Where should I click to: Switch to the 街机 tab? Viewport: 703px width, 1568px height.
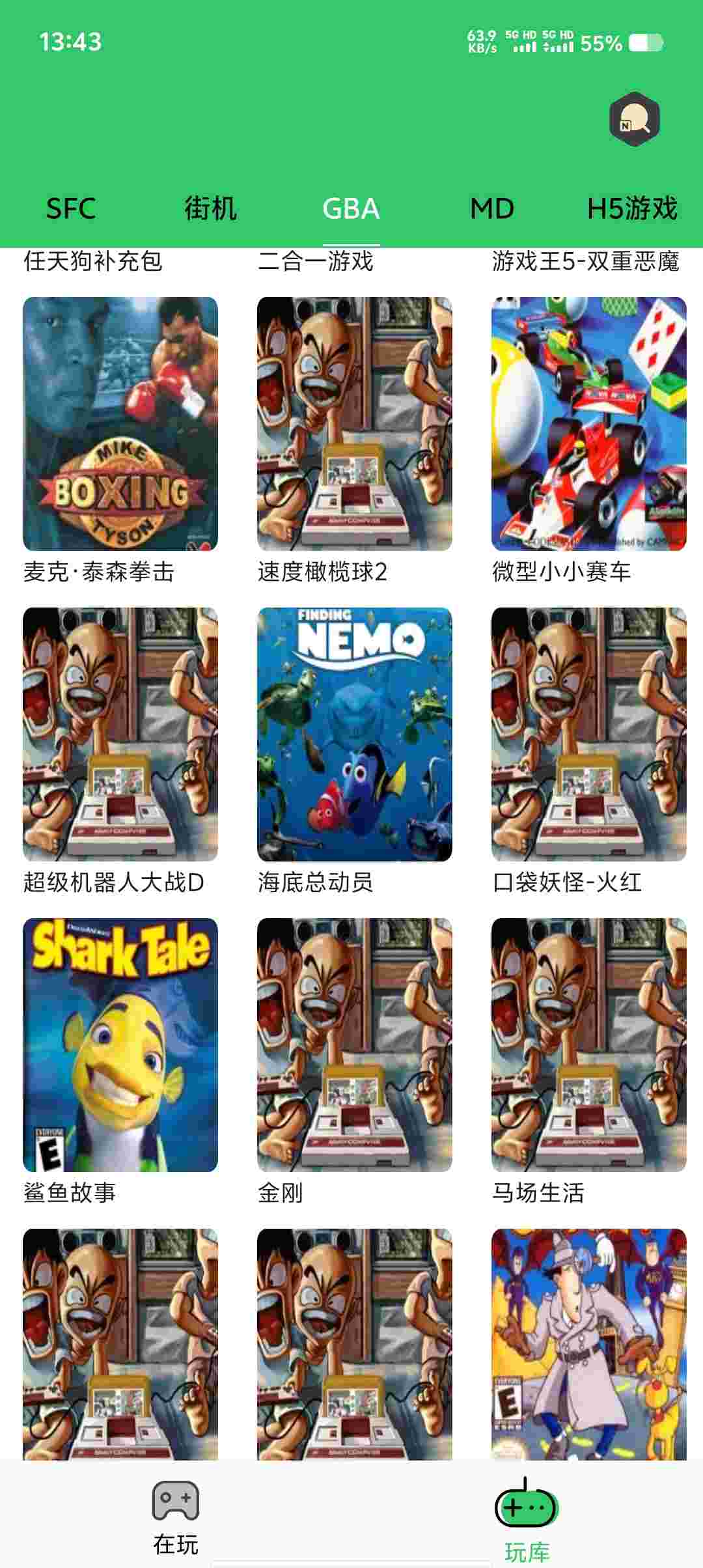coord(210,209)
